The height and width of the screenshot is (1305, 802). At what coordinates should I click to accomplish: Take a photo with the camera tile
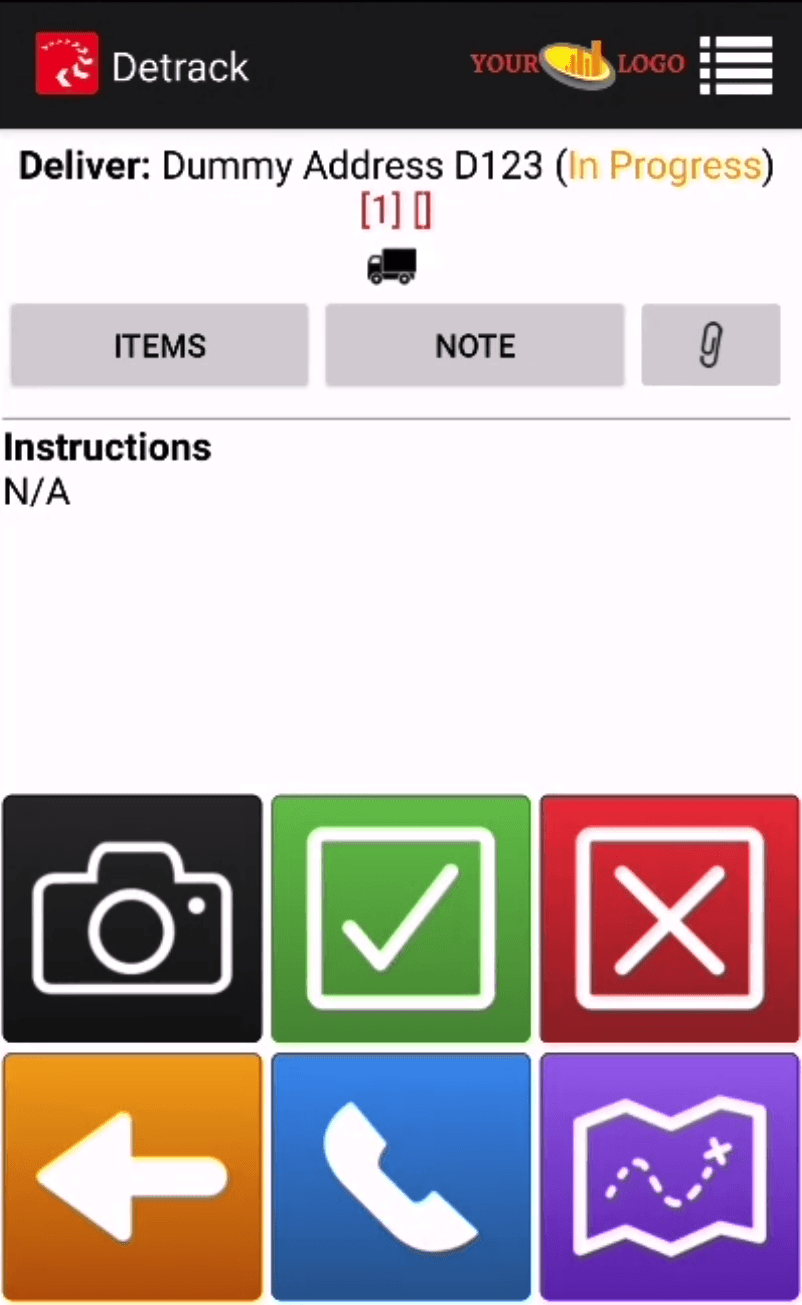tap(132, 918)
